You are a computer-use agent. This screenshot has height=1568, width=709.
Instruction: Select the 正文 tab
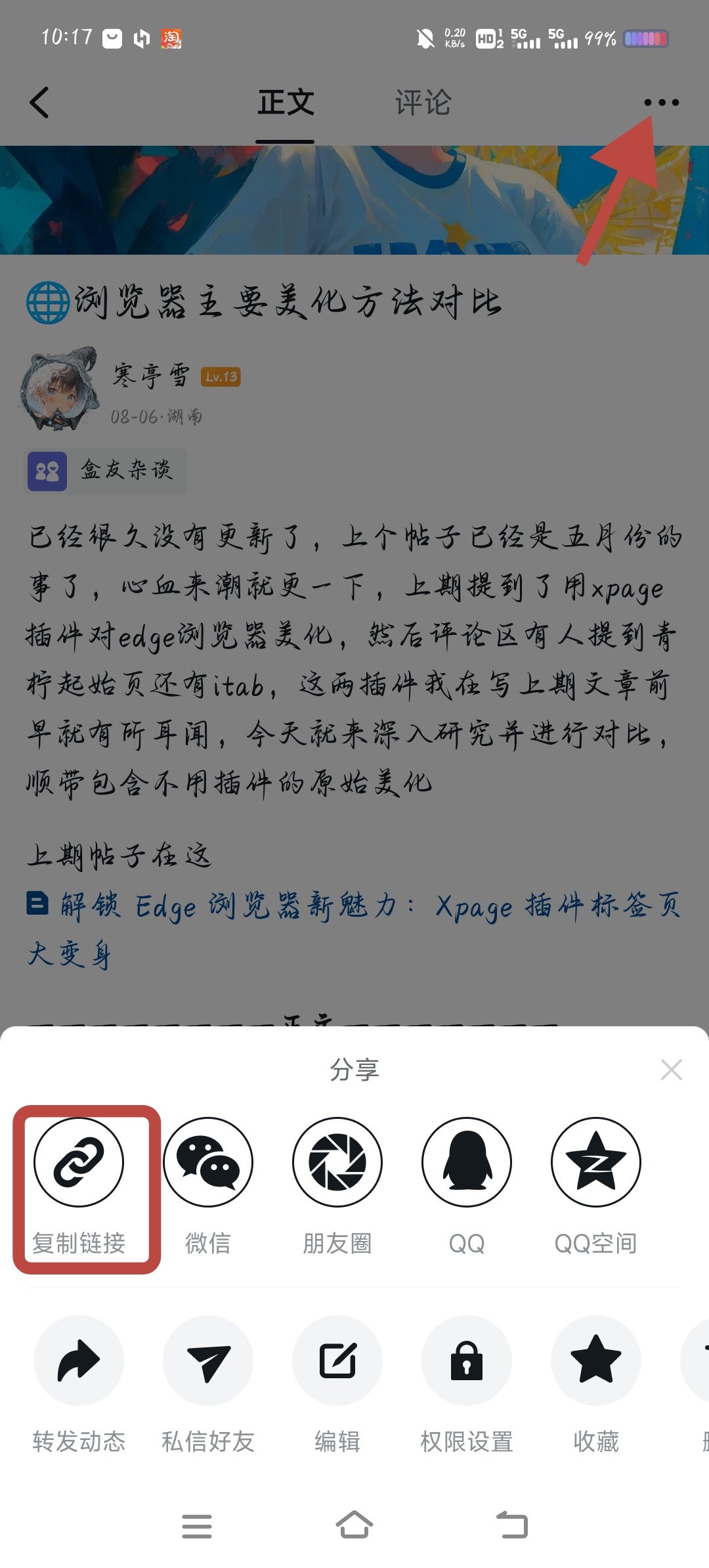click(286, 103)
